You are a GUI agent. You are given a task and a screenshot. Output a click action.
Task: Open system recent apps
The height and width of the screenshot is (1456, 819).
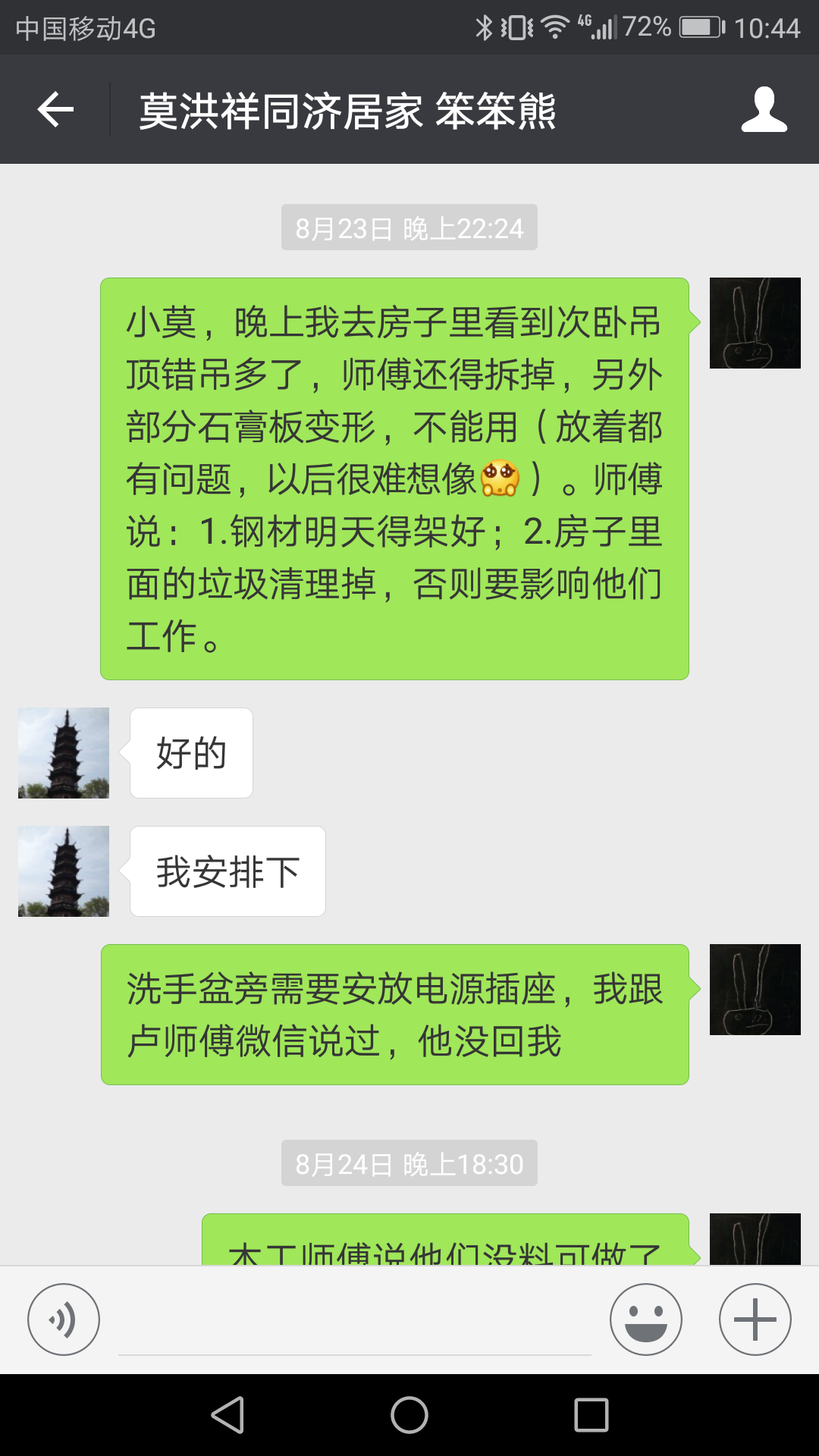coord(591,1415)
